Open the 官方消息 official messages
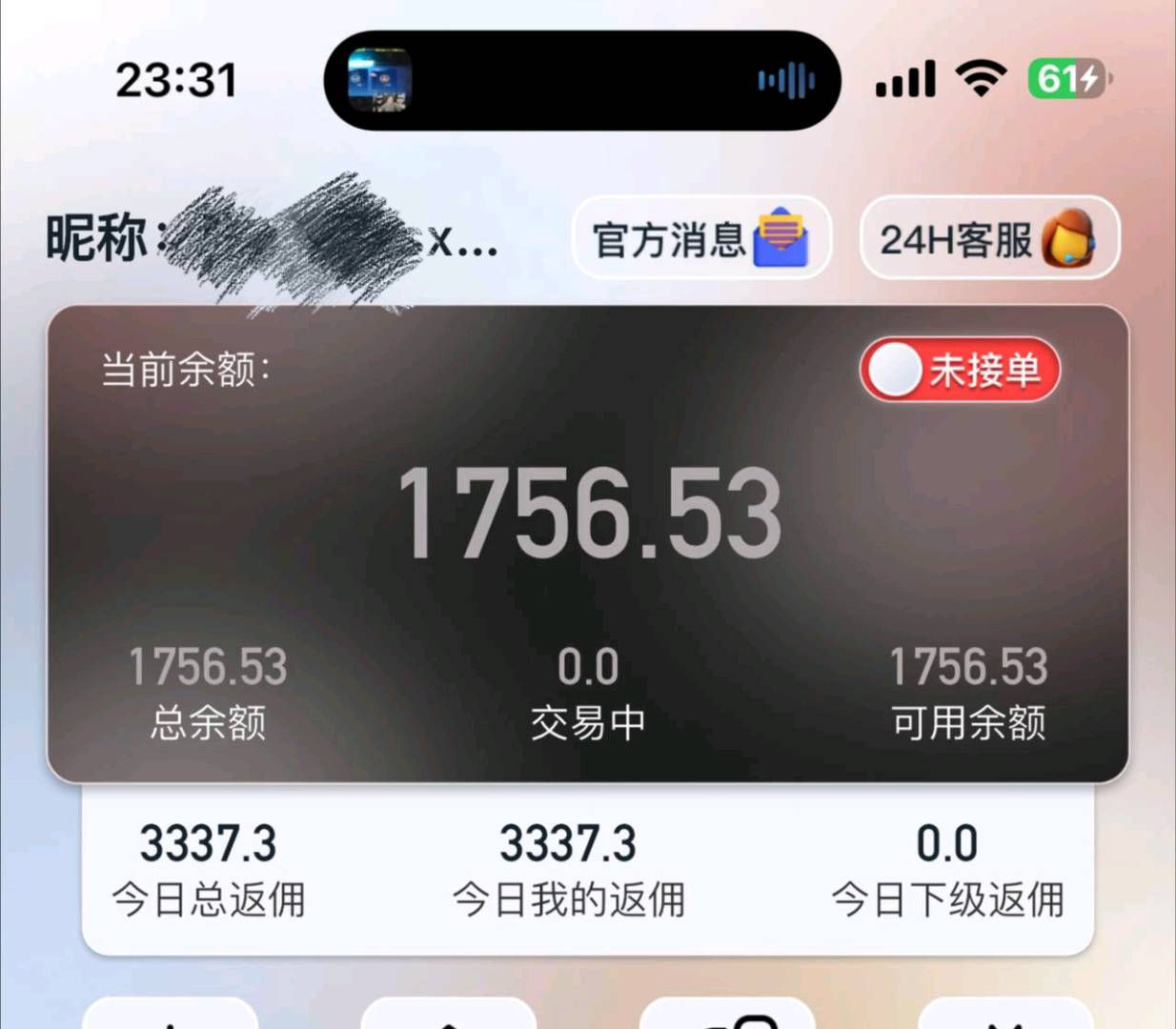This screenshot has width=1176, height=1029. click(701, 238)
